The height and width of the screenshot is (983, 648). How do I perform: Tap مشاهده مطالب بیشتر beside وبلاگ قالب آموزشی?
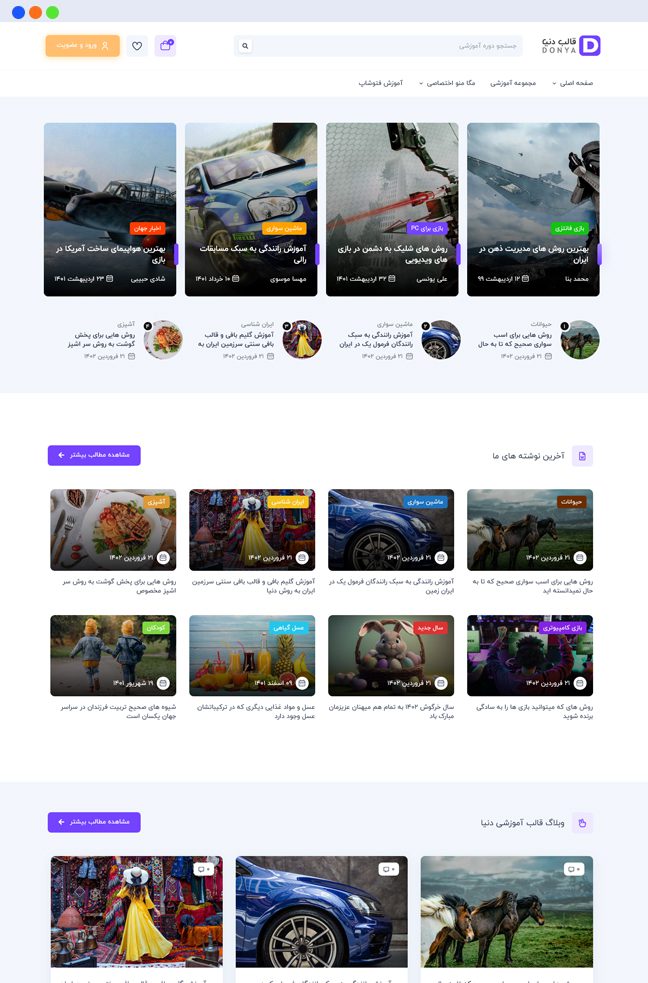[94, 822]
